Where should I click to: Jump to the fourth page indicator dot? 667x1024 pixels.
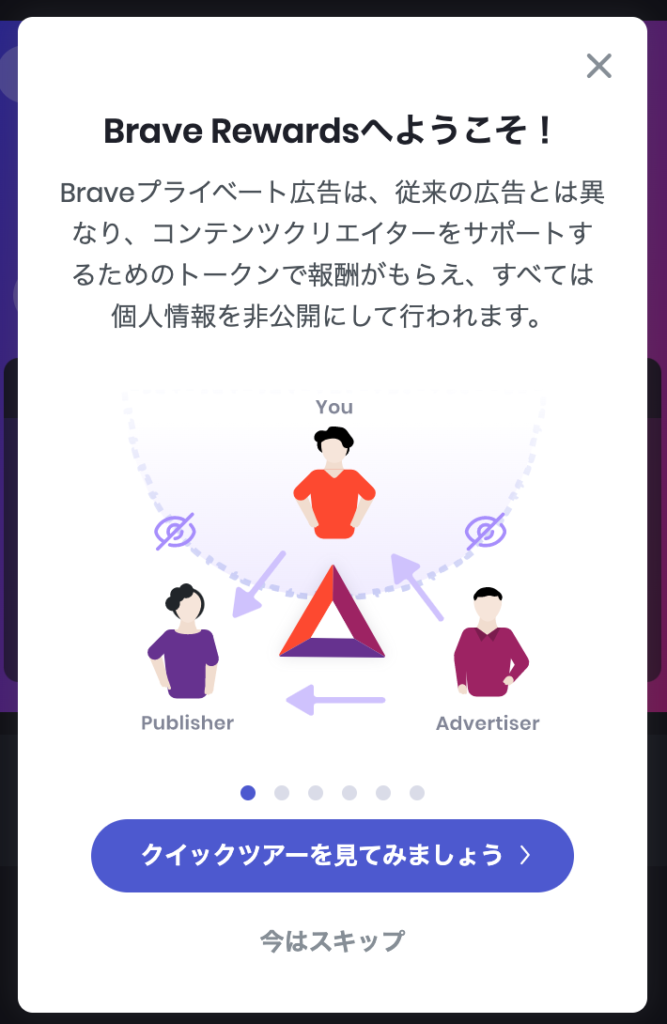349,793
